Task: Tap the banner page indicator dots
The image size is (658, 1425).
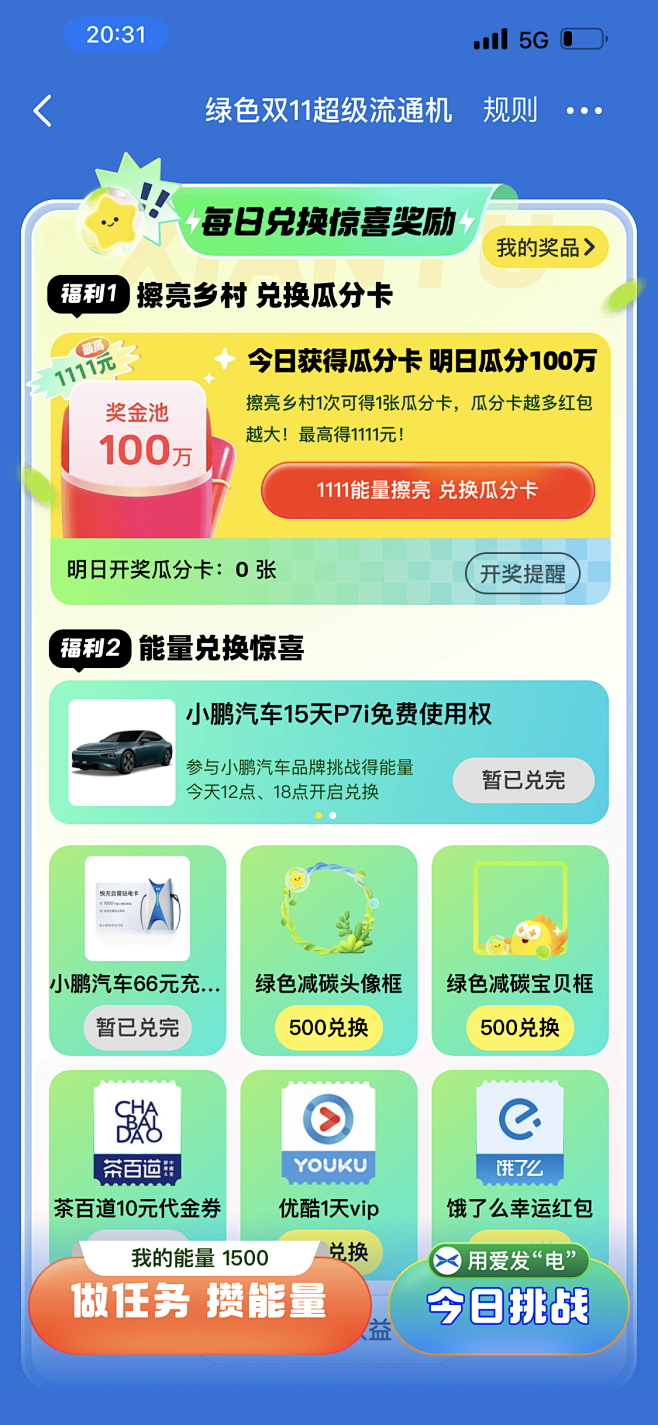Action: point(325,815)
